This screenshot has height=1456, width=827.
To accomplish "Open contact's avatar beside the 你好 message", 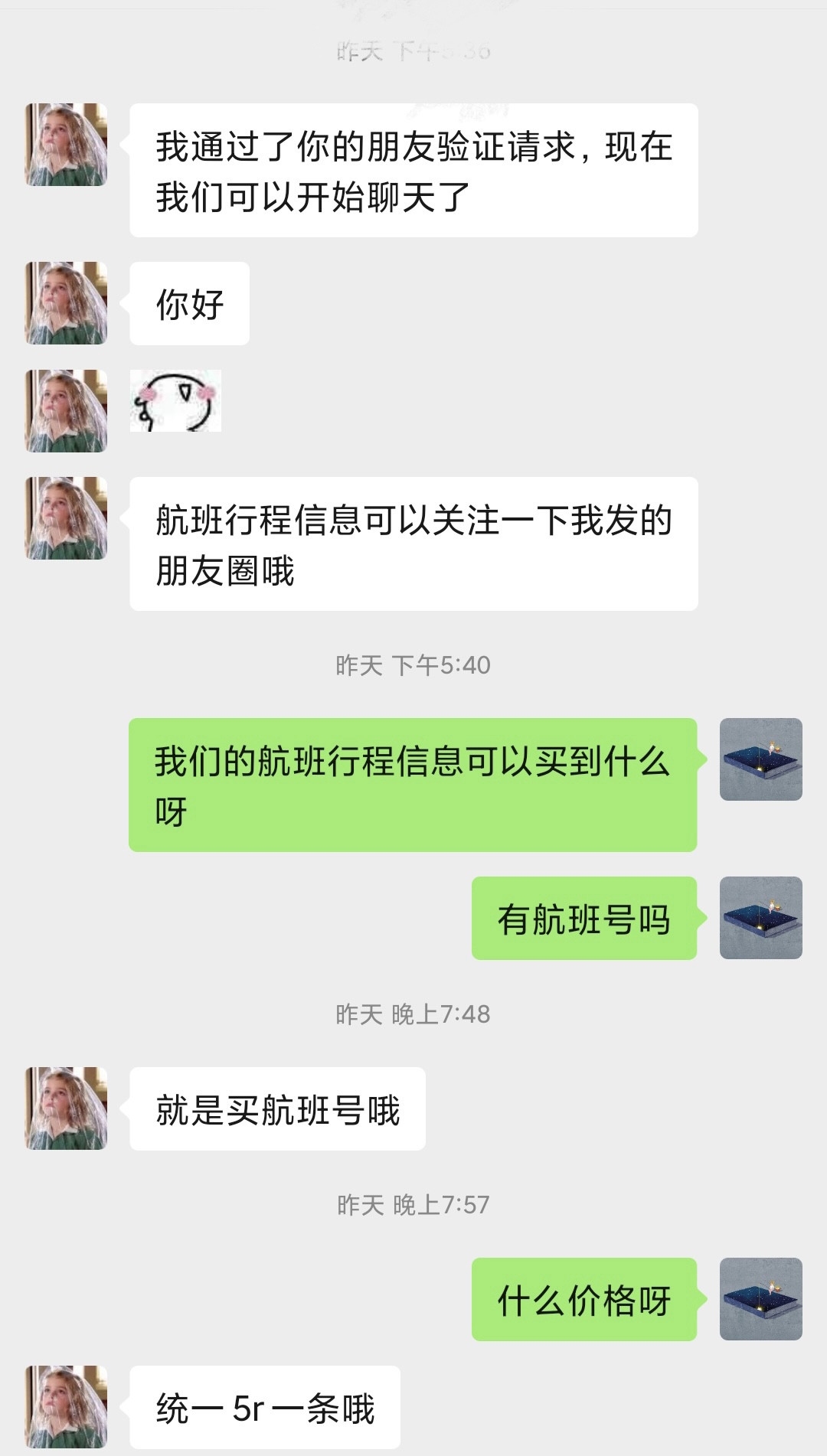I will [x=67, y=303].
